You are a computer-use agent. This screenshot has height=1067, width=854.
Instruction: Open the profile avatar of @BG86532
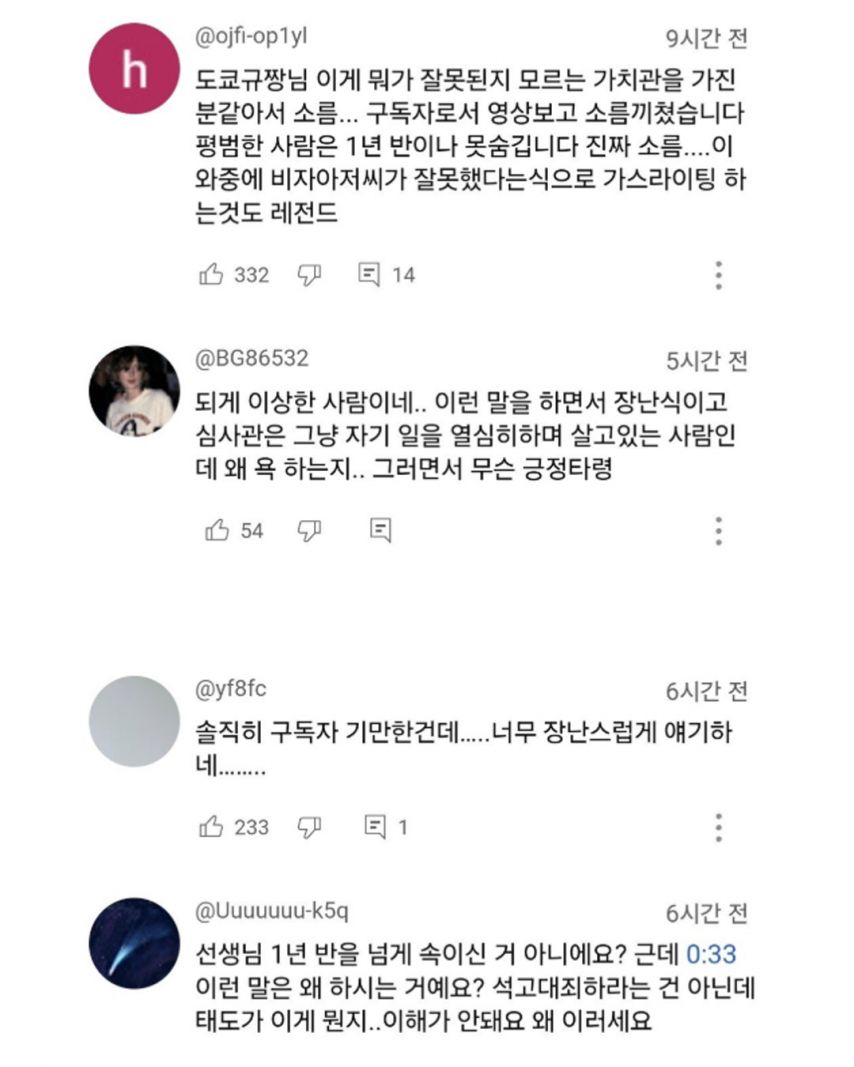tap(135, 391)
